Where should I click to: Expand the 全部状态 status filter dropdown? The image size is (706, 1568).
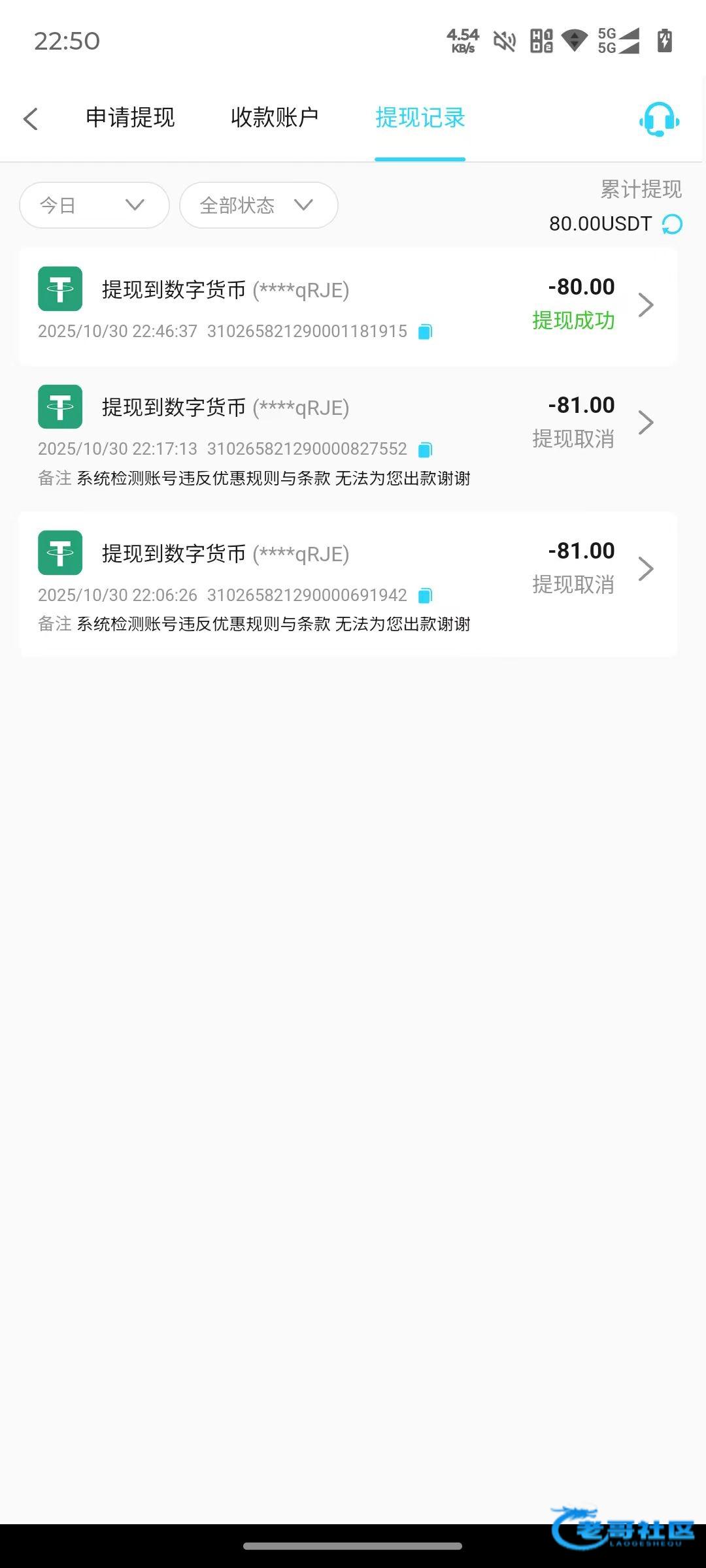pyautogui.click(x=259, y=205)
